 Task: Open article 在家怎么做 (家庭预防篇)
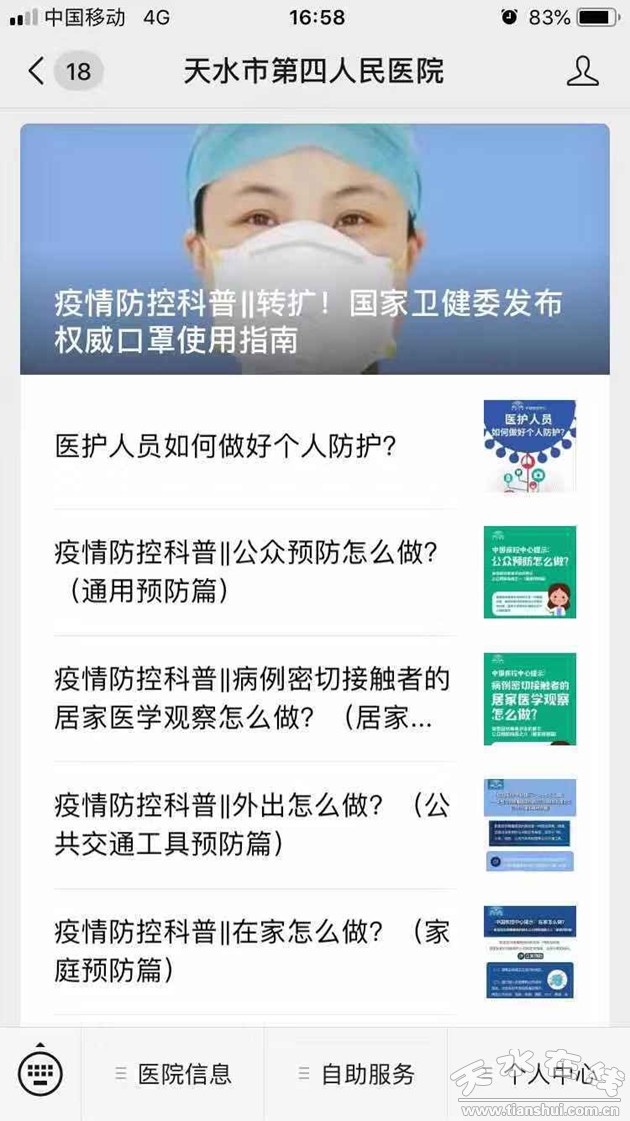(252, 951)
